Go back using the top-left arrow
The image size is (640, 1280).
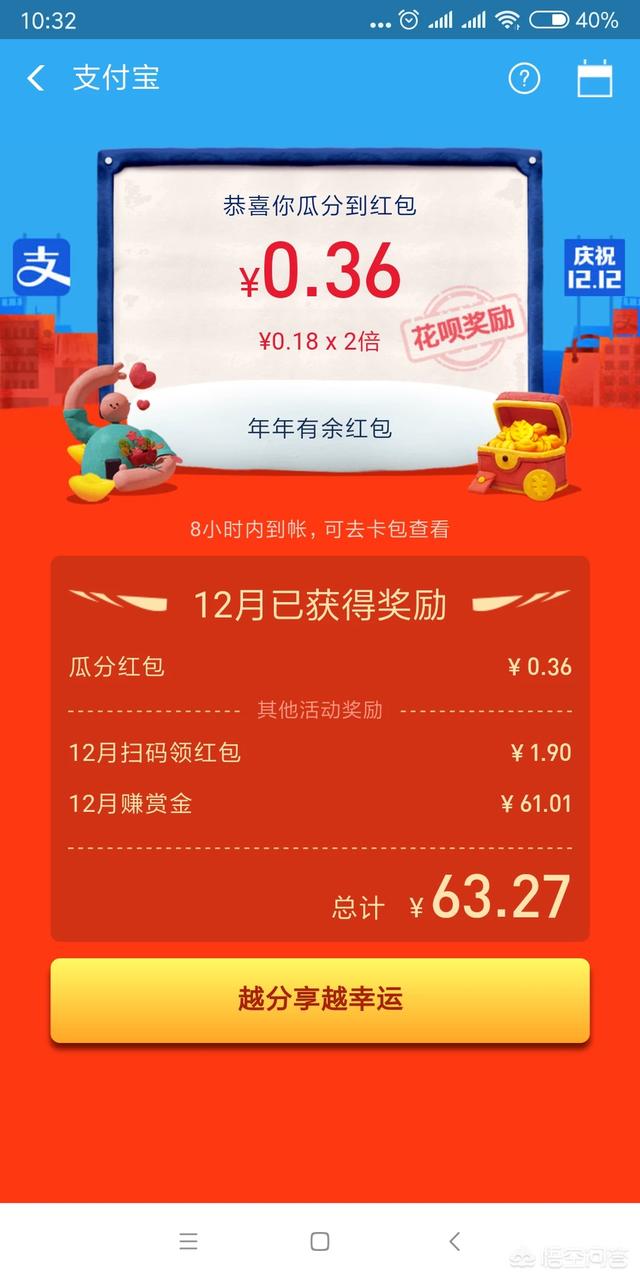[x=36, y=78]
